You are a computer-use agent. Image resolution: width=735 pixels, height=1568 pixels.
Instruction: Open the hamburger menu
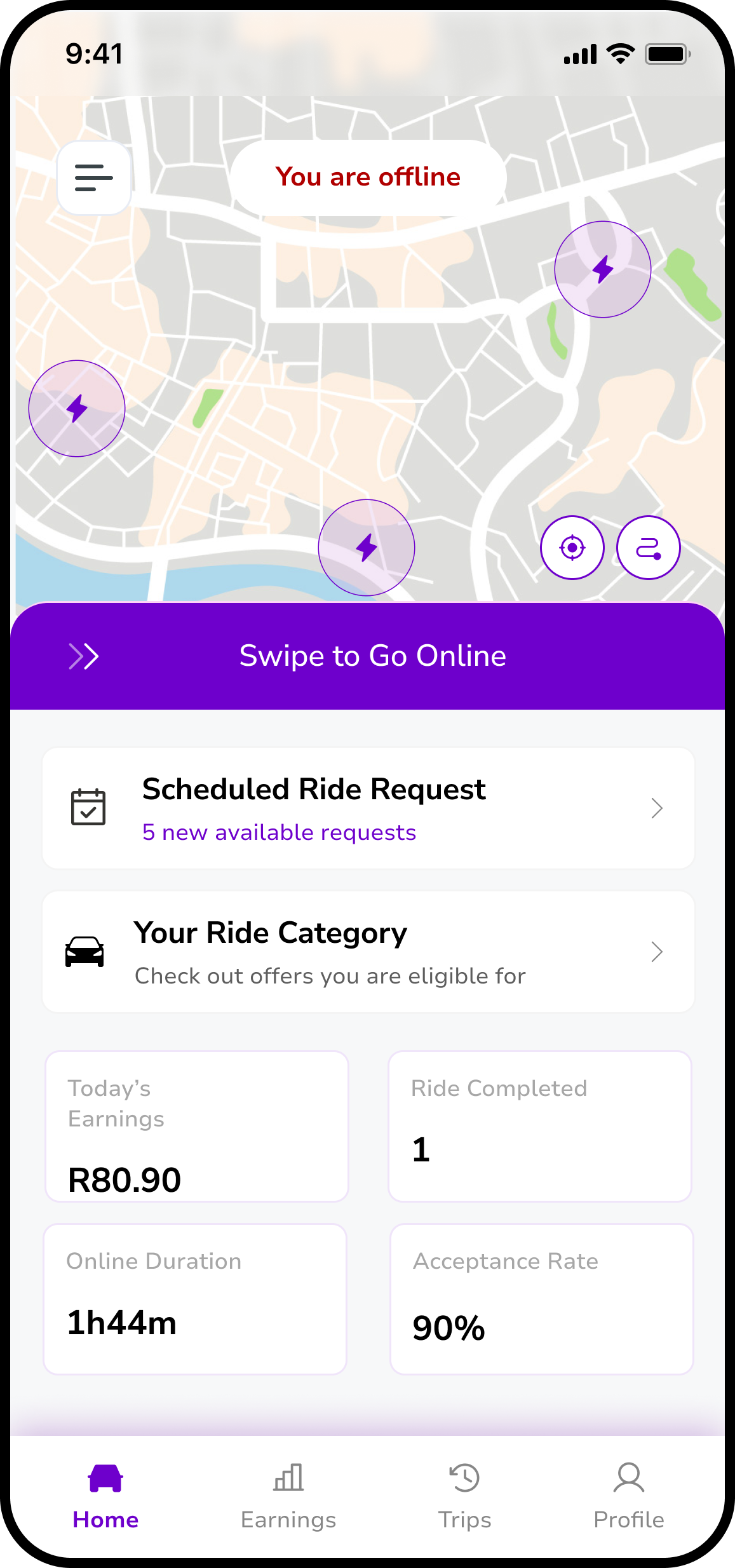click(x=93, y=178)
